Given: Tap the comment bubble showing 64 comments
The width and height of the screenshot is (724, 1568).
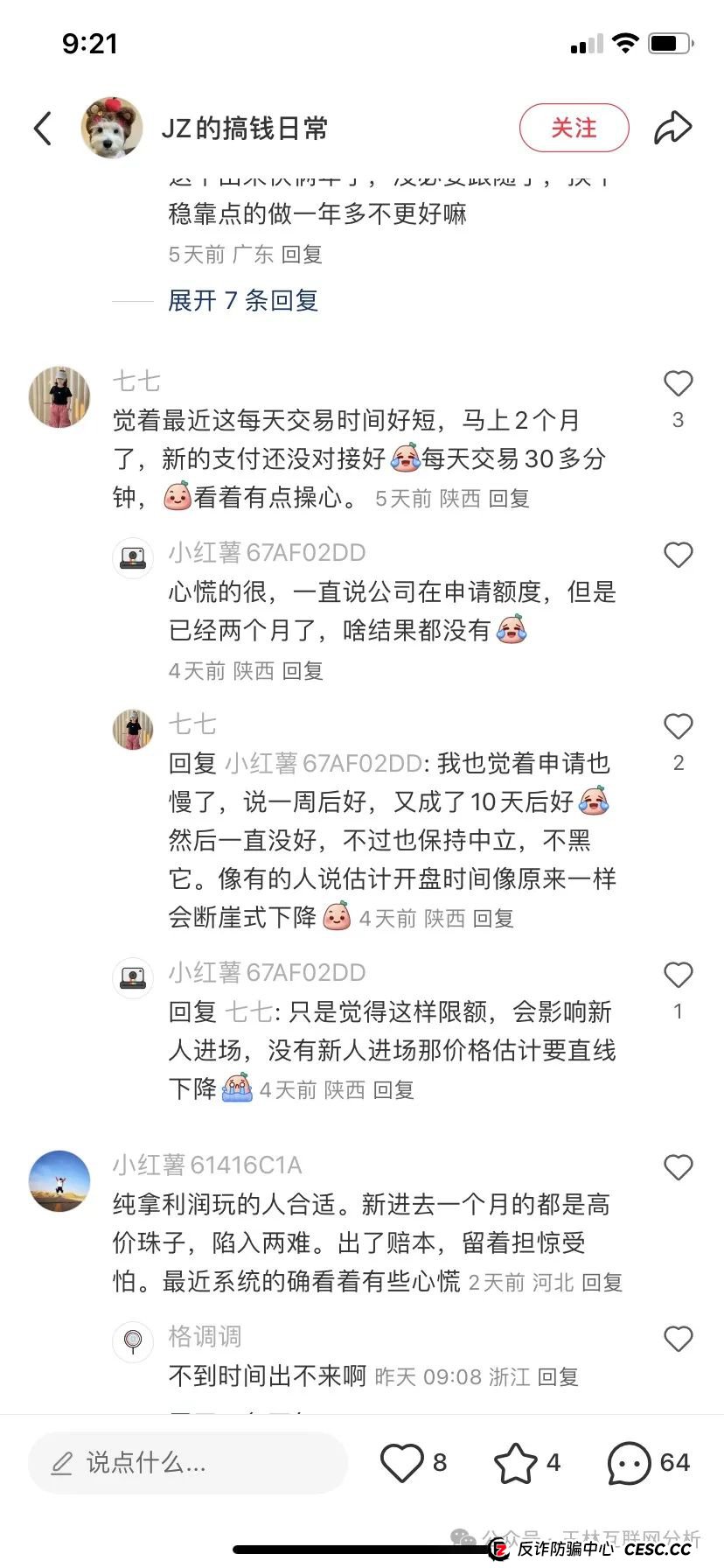Looking at the screenshot, I should [628, 1461].
